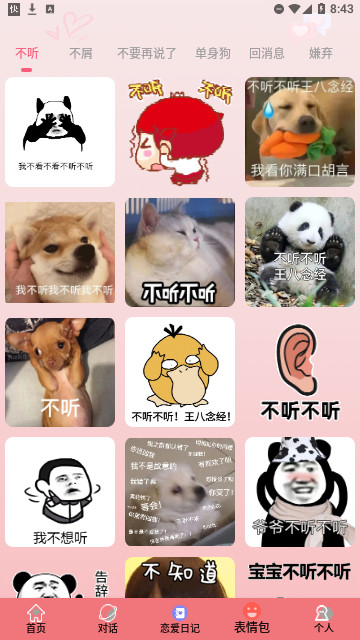The image size is (360, 640).
Task: Open the panda 我不看不看不听不听 sticker
Action: click(60, 132)
